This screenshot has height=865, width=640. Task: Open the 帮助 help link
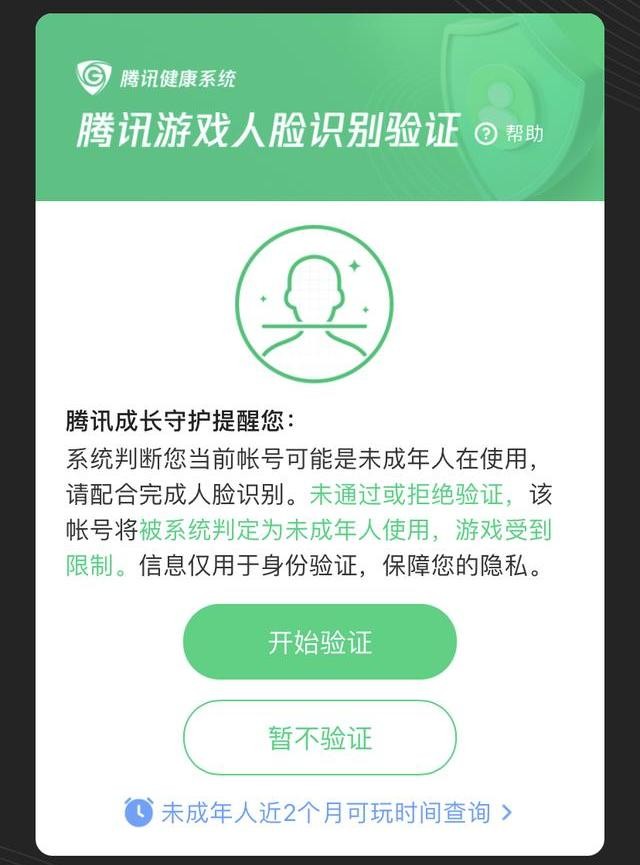pyautogui.click(x=510, y=134)
